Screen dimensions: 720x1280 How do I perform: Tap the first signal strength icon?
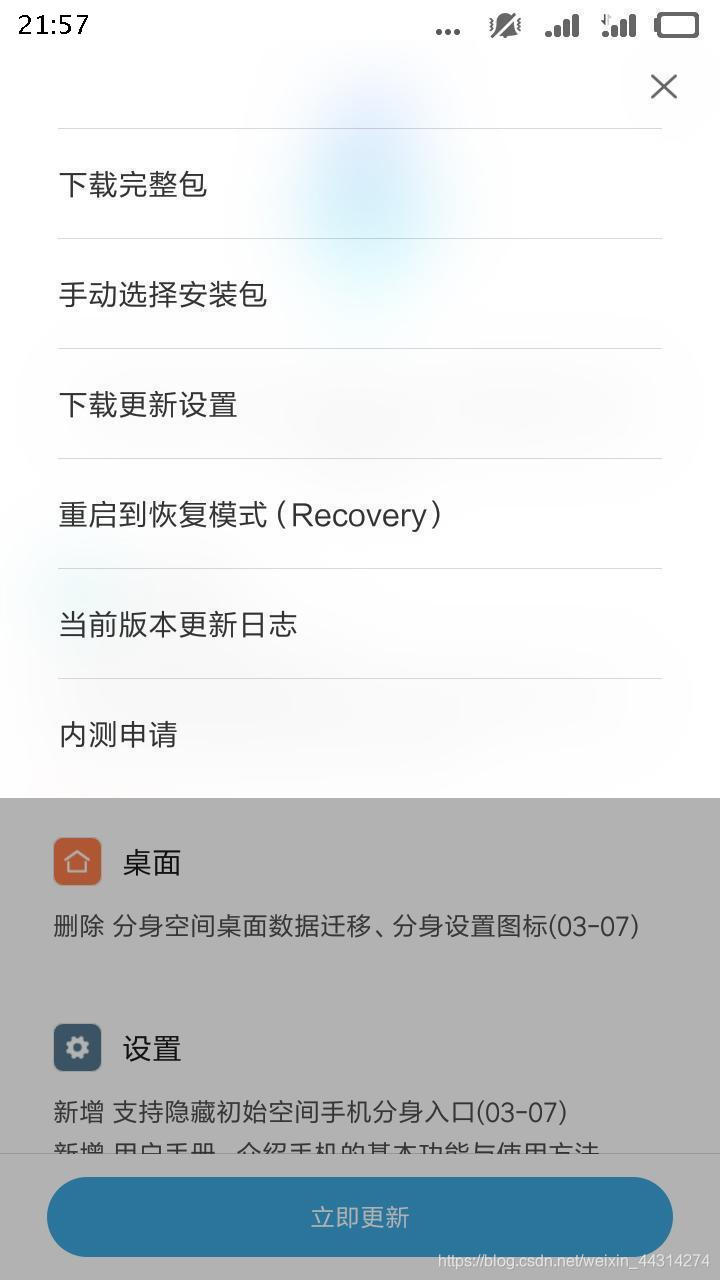tap(560, 27)
